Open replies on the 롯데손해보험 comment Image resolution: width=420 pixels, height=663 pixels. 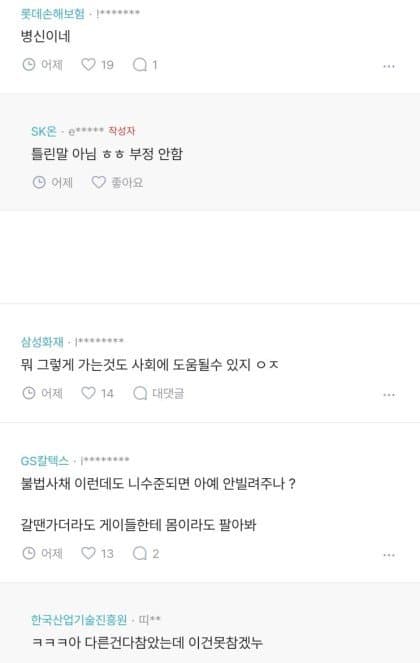pos(145,65)
